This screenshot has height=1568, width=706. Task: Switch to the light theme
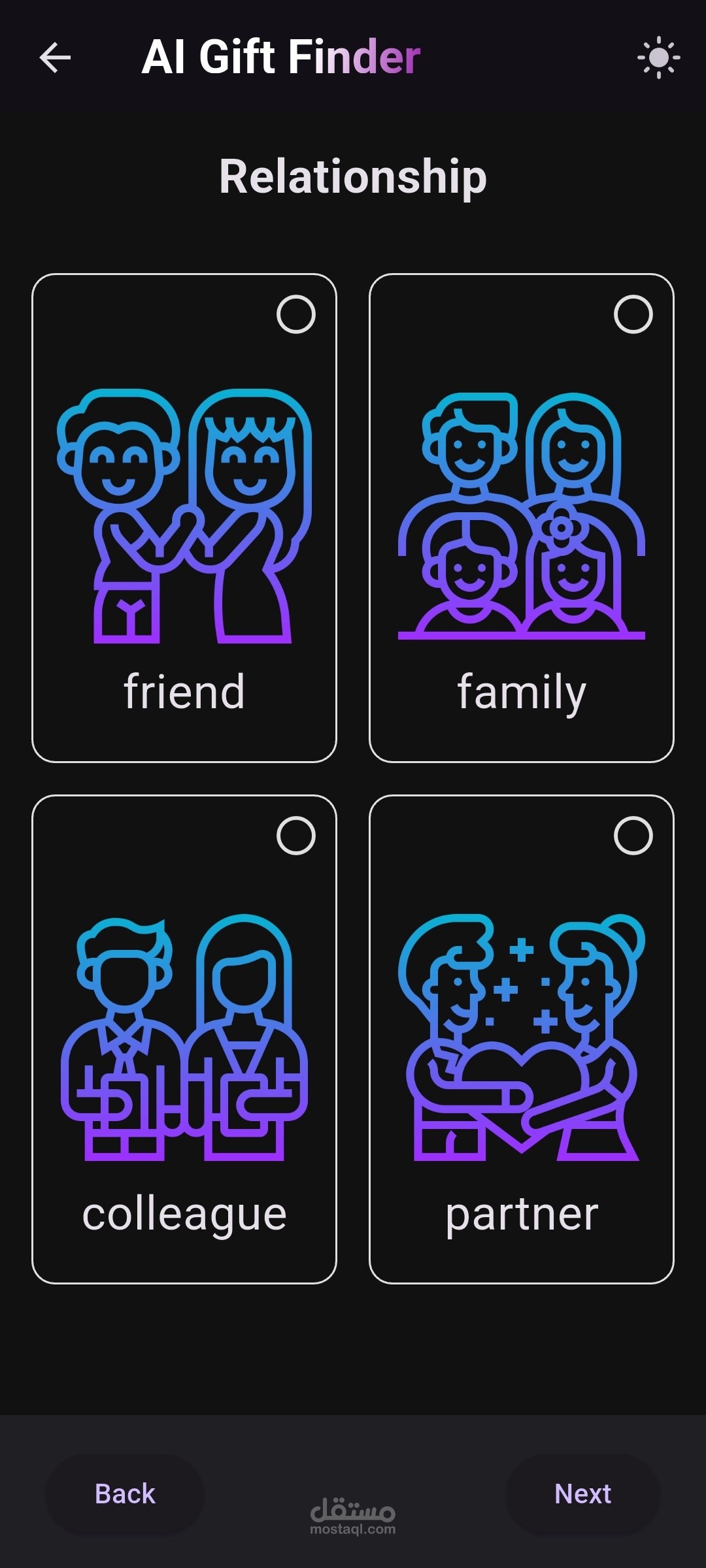tap(658, 57)
